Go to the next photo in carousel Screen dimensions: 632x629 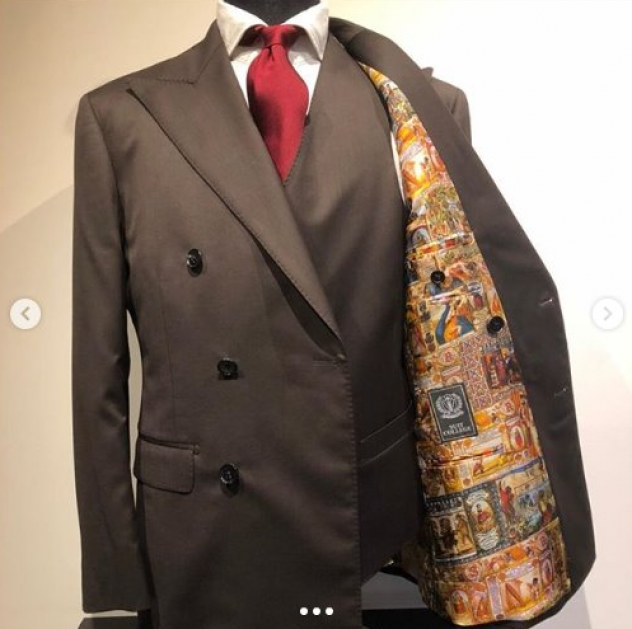coord(607,314)
